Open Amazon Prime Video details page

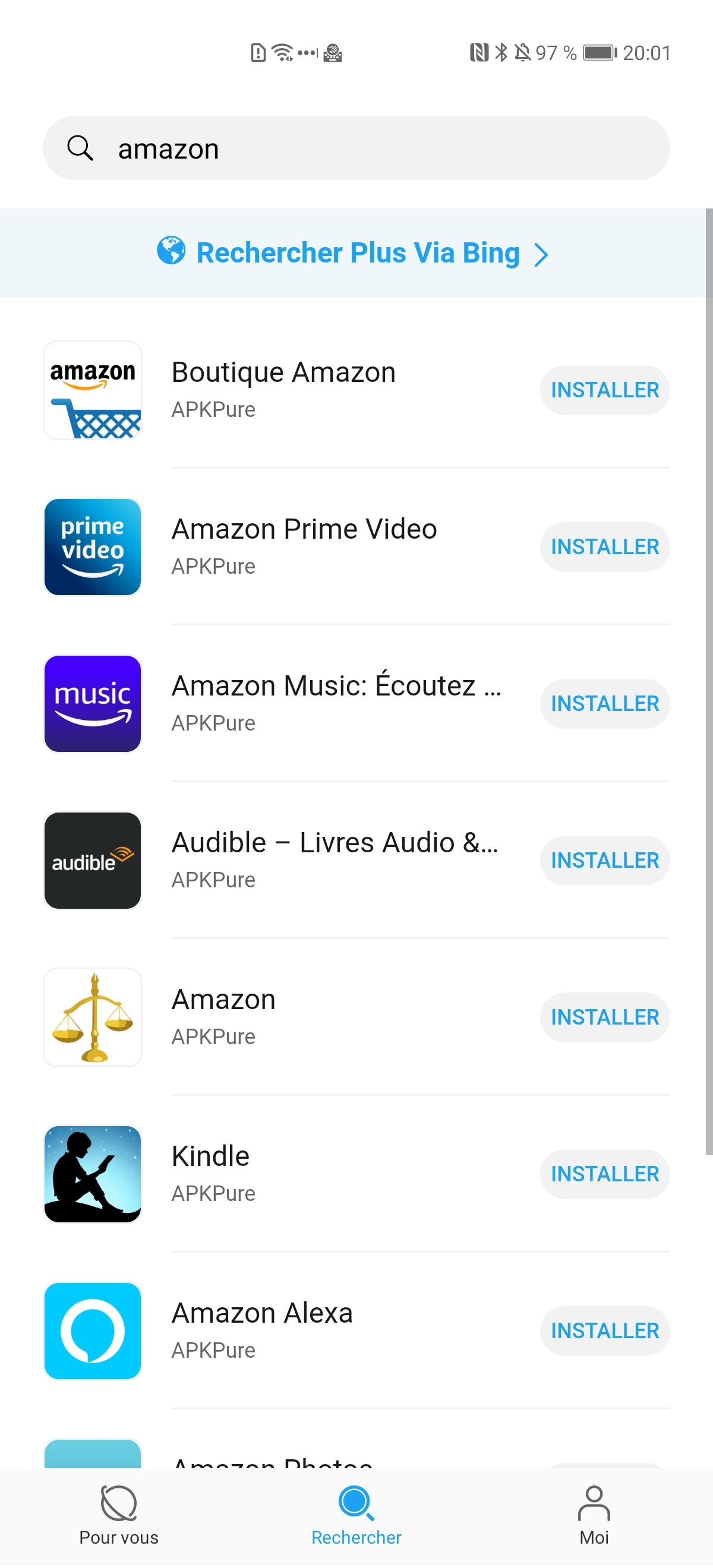pyautogui.click(x=304, y=546)
